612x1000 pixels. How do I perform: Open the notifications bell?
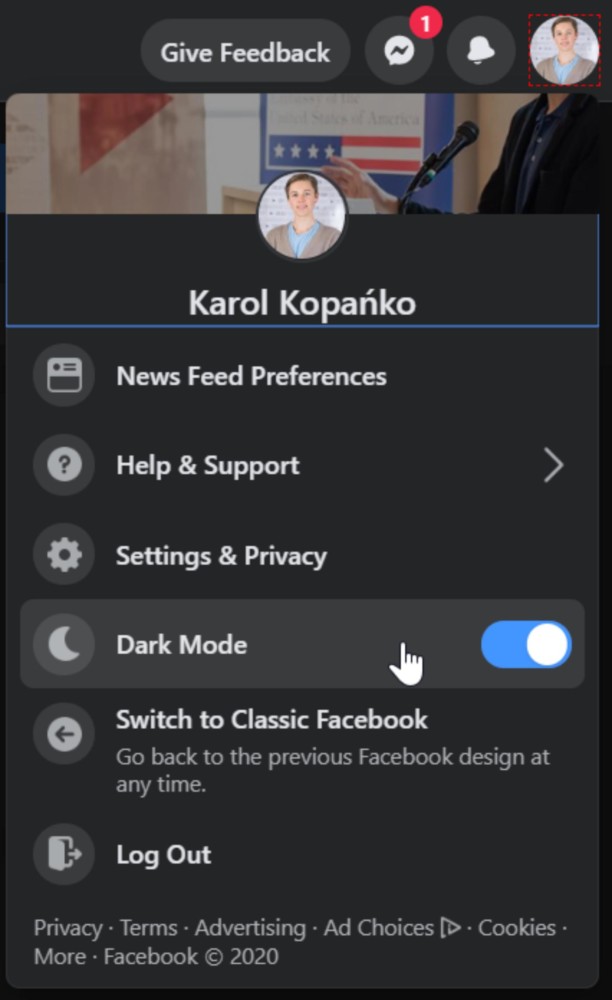tap(480, 52)
